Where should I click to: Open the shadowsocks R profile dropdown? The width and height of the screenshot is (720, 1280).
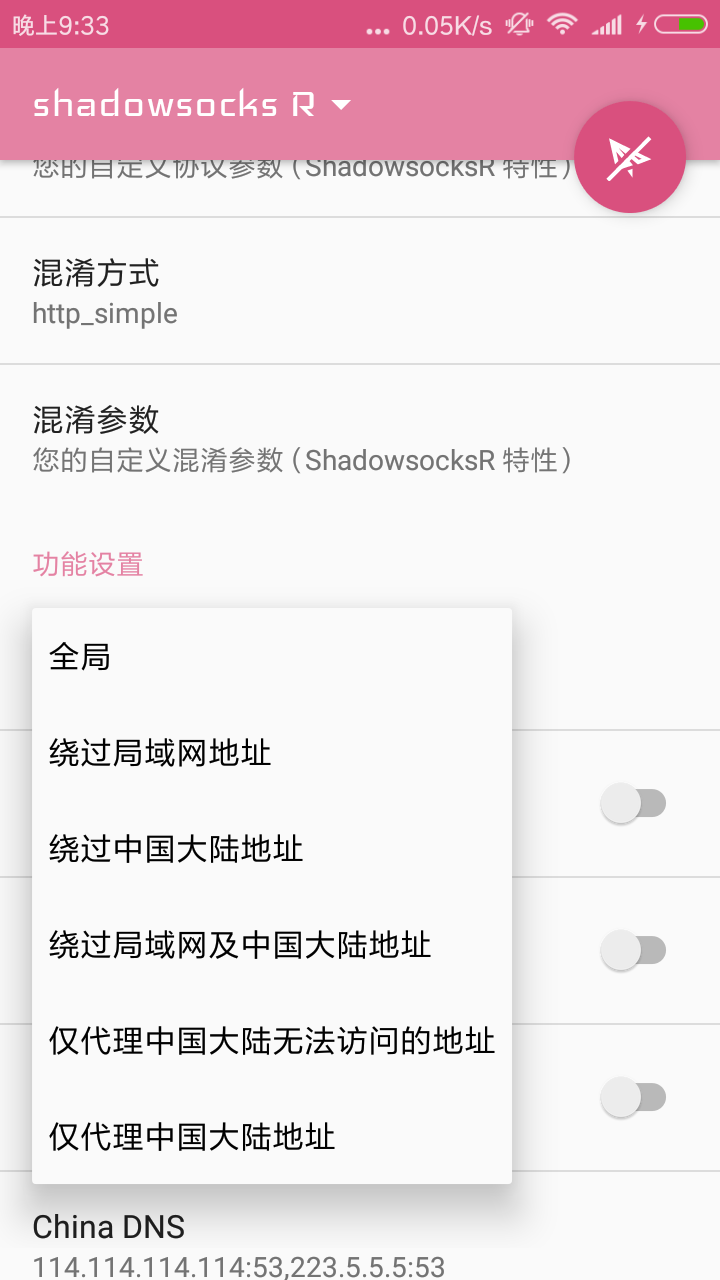tap(192, 104)
